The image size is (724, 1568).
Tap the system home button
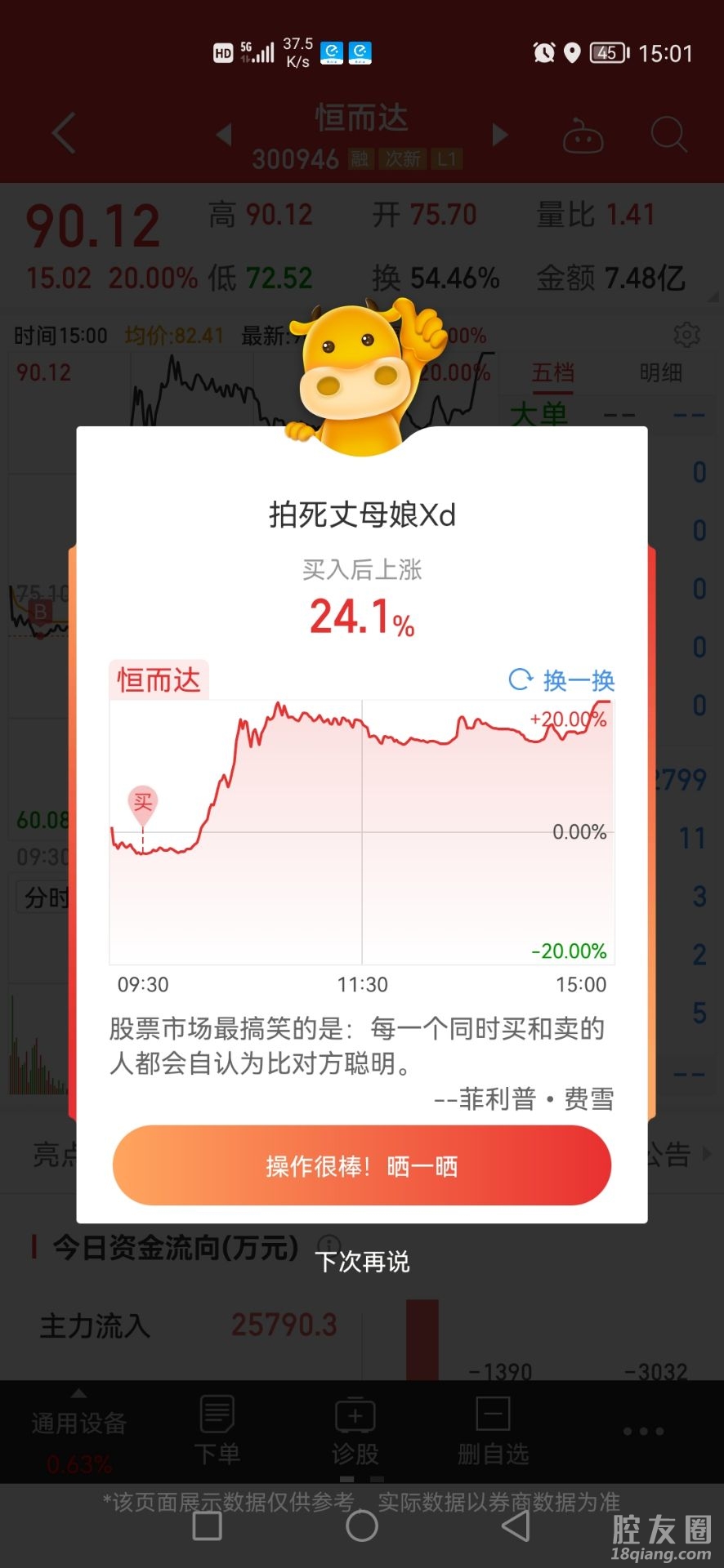coord(362,1526)
